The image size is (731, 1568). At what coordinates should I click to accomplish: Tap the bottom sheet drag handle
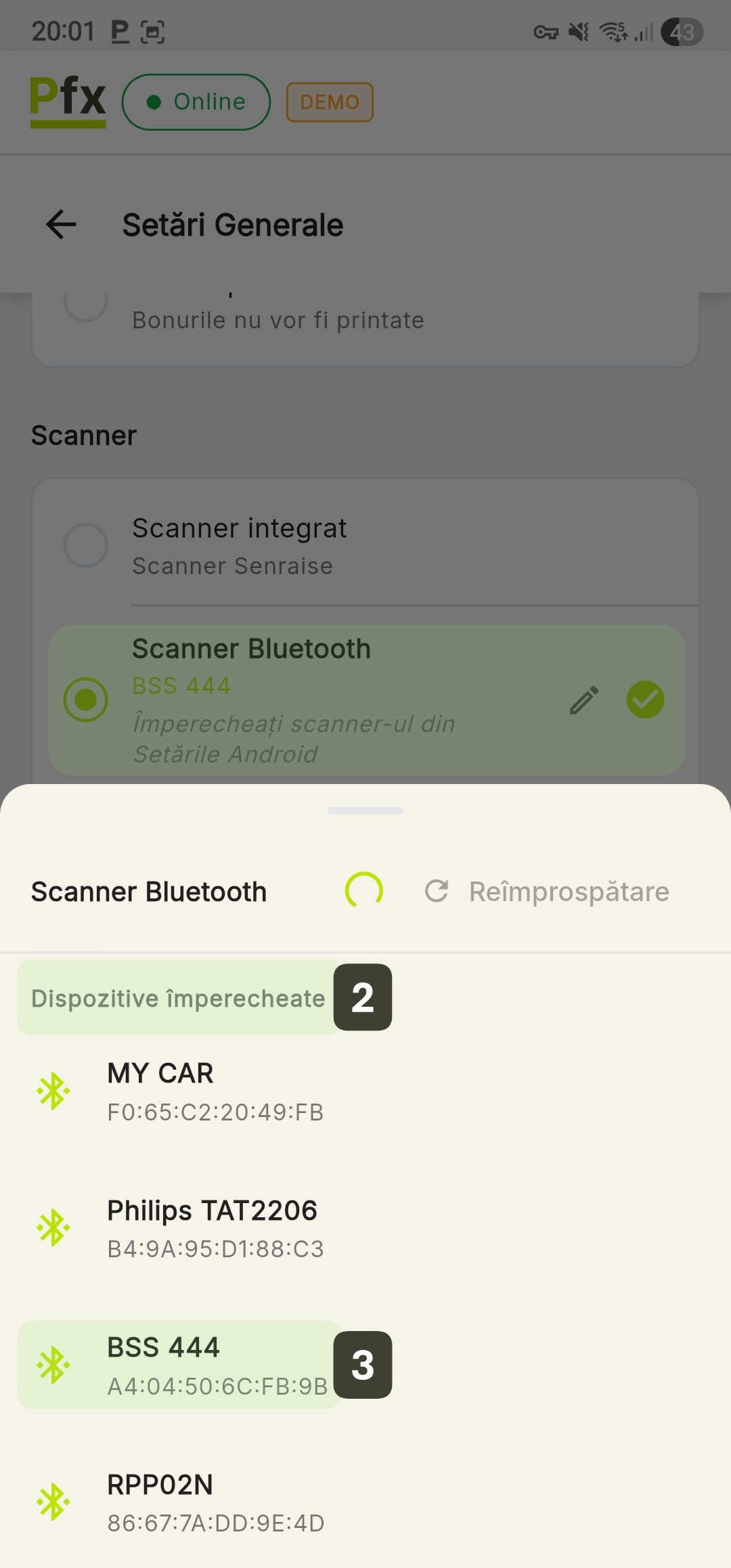pos(365,810)
